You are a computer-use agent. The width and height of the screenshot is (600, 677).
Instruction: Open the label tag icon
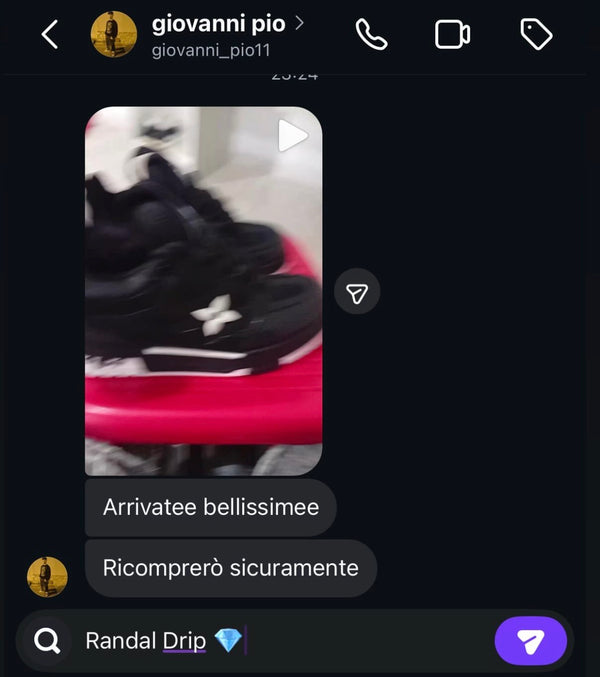tap(537, 35)
